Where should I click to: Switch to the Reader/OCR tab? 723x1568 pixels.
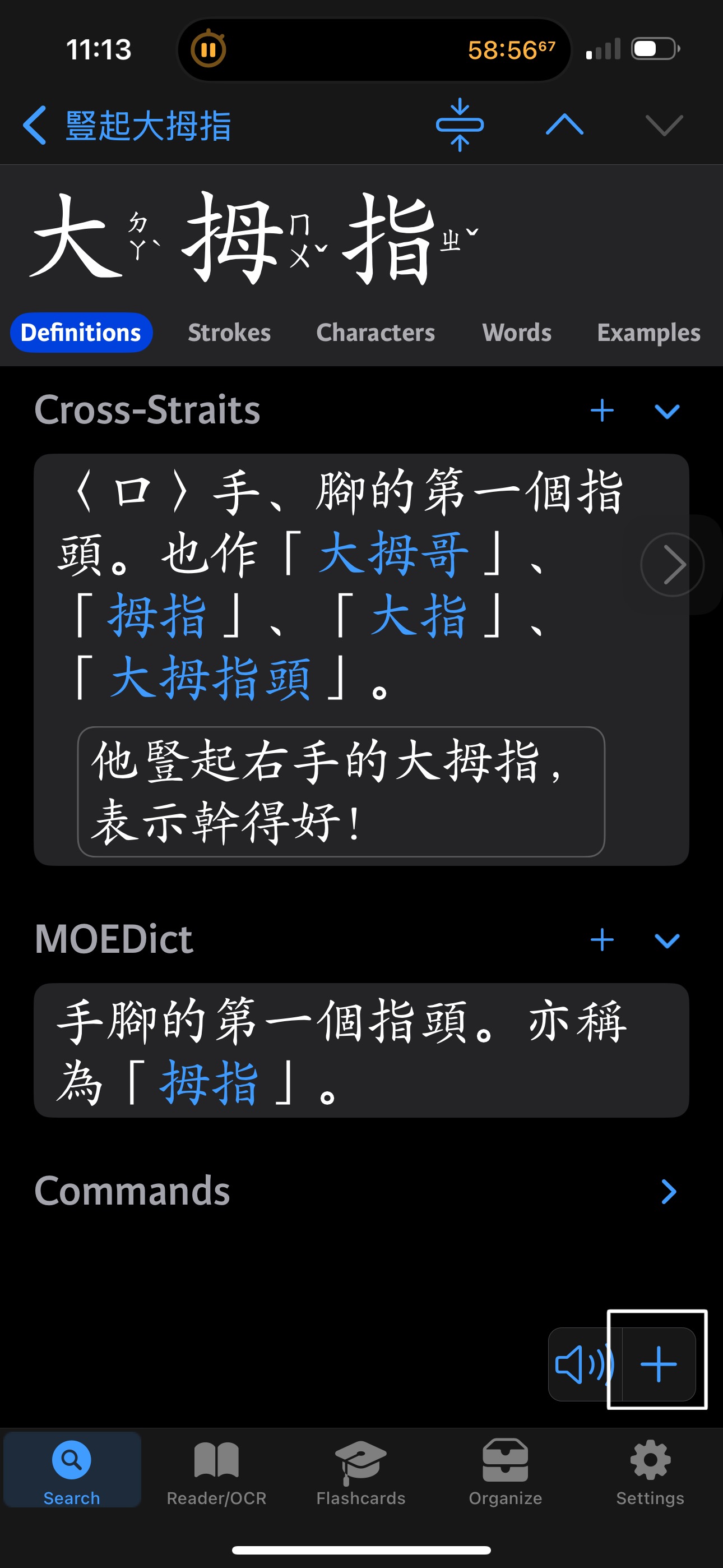(x=216, y=1470)
